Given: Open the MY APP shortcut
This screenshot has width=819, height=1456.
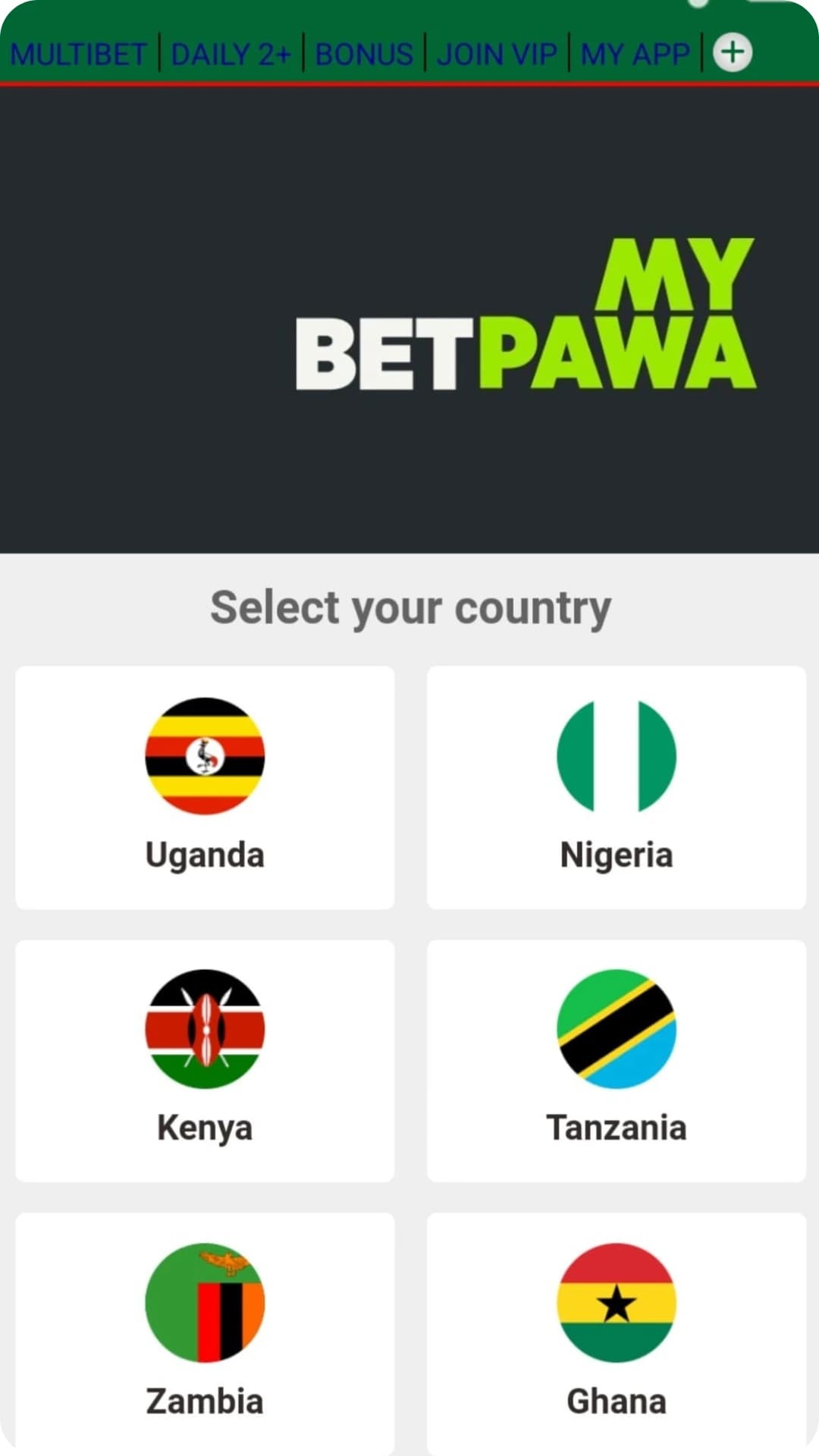Looking at the screenshot, I should point(634,53).
